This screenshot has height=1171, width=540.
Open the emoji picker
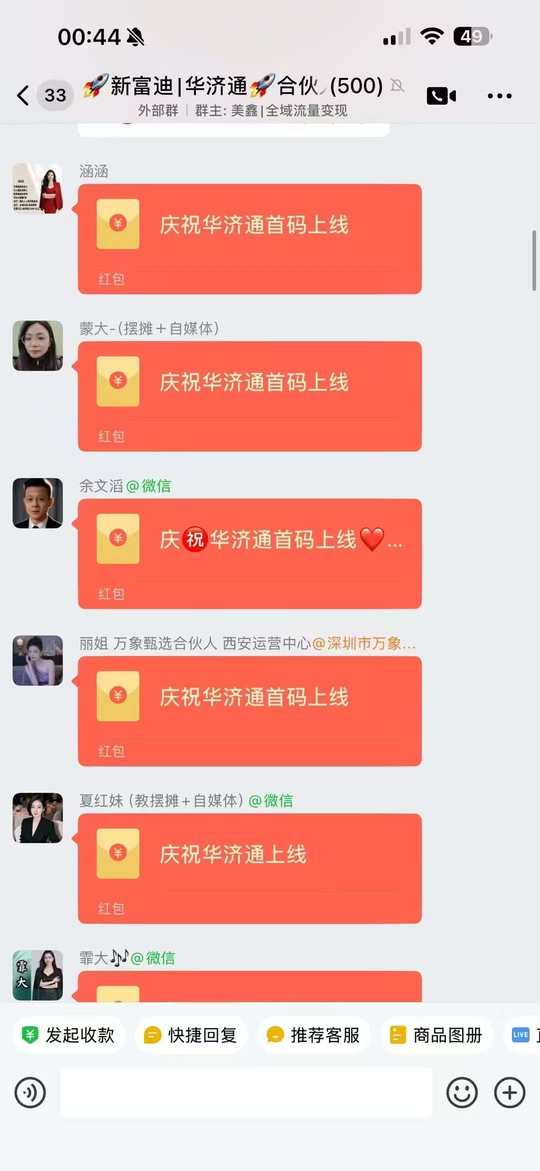462,1093
